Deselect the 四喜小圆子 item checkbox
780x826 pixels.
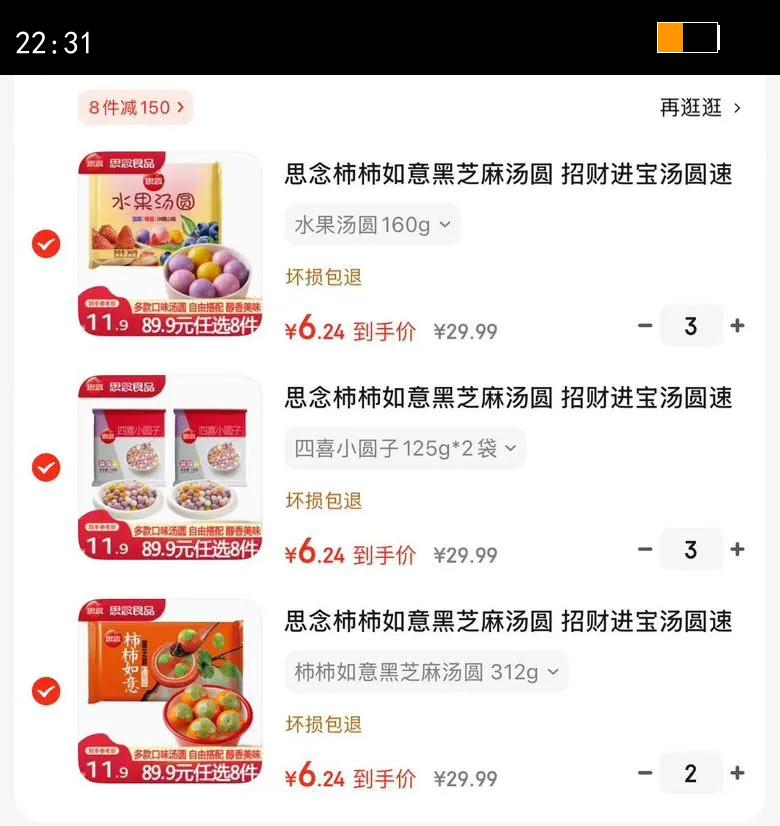point(45,467)
